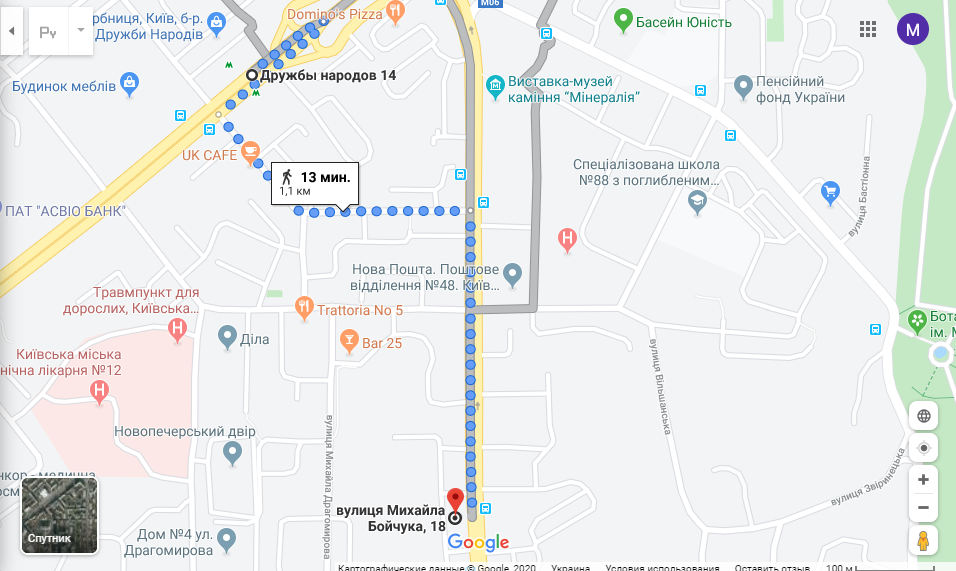Open the Условия использования link
This screenshot has height=571, width=956.
pyautogui.click(x=661, y=566)
